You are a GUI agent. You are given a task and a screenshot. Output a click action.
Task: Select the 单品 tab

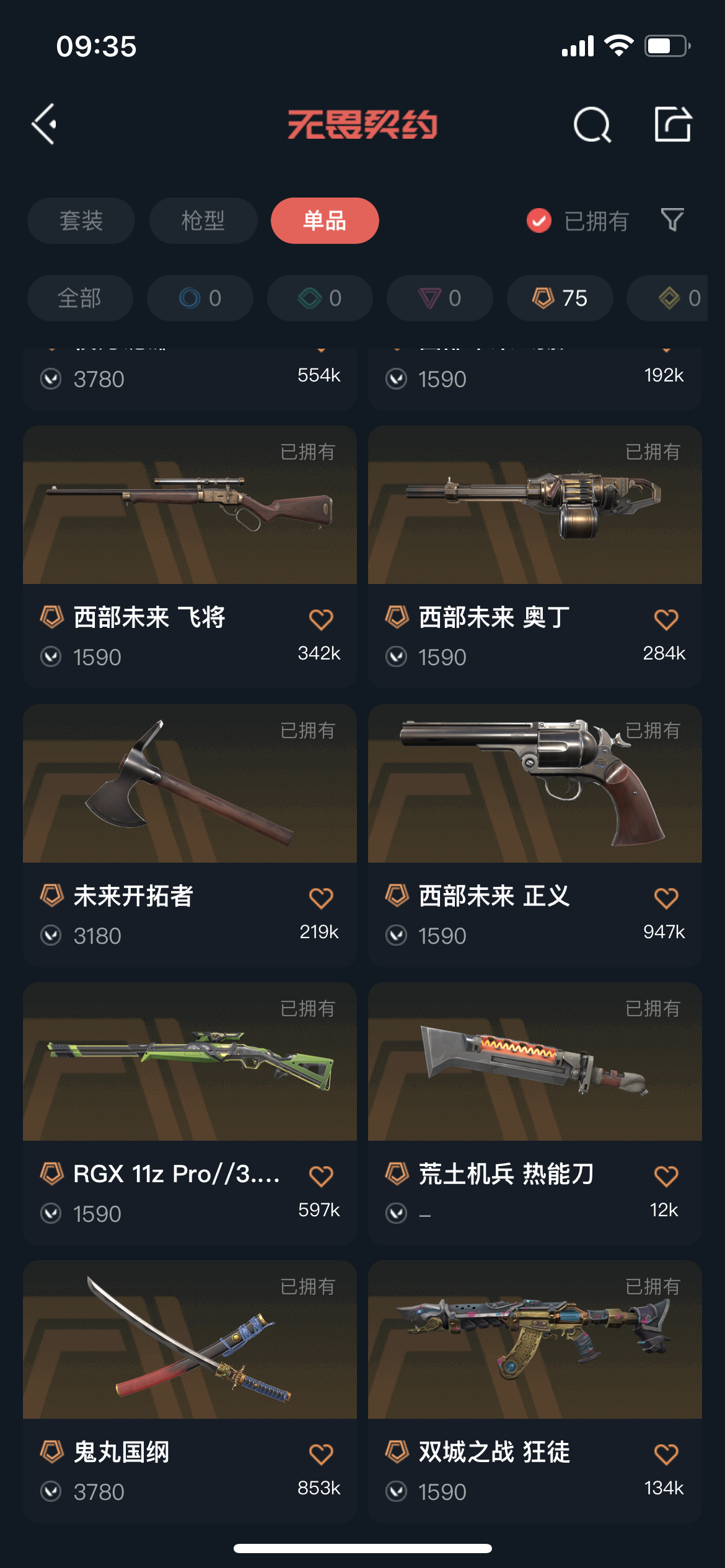(325, 220)
